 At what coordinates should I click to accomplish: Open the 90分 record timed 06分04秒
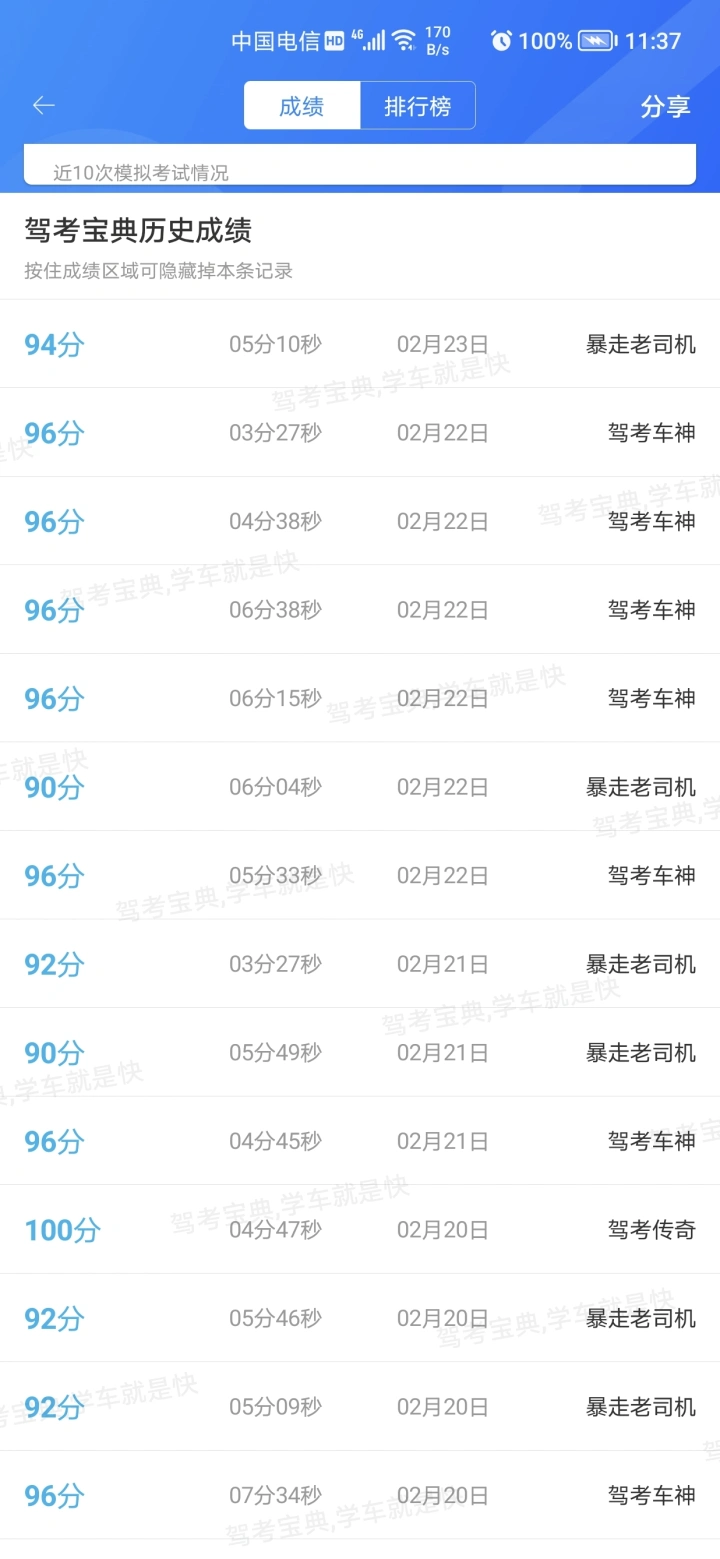(x=360, y=787)
